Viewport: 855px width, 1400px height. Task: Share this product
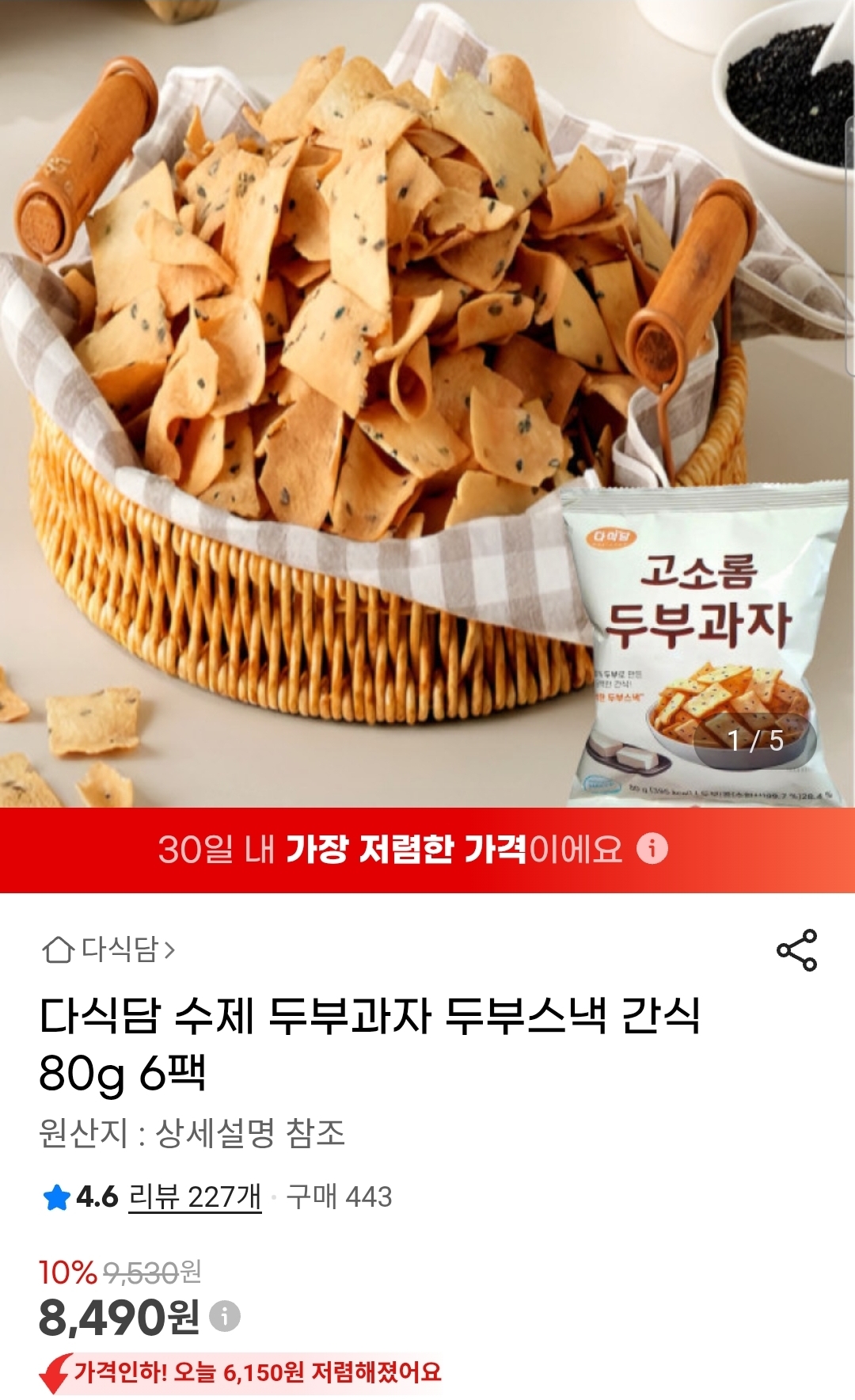pos(796,950)
